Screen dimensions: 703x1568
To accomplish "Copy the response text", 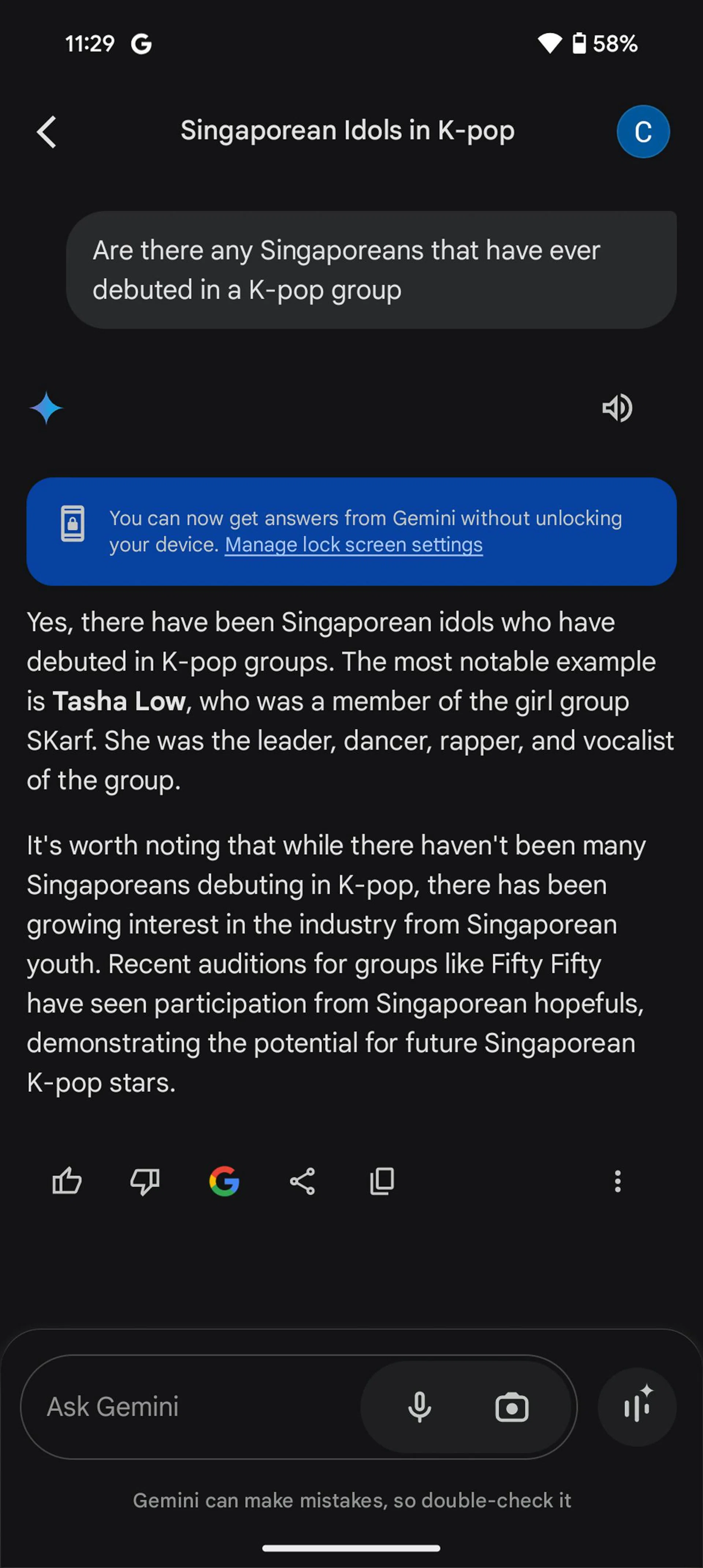I will pyautogui.click(x=382, y=1182).
